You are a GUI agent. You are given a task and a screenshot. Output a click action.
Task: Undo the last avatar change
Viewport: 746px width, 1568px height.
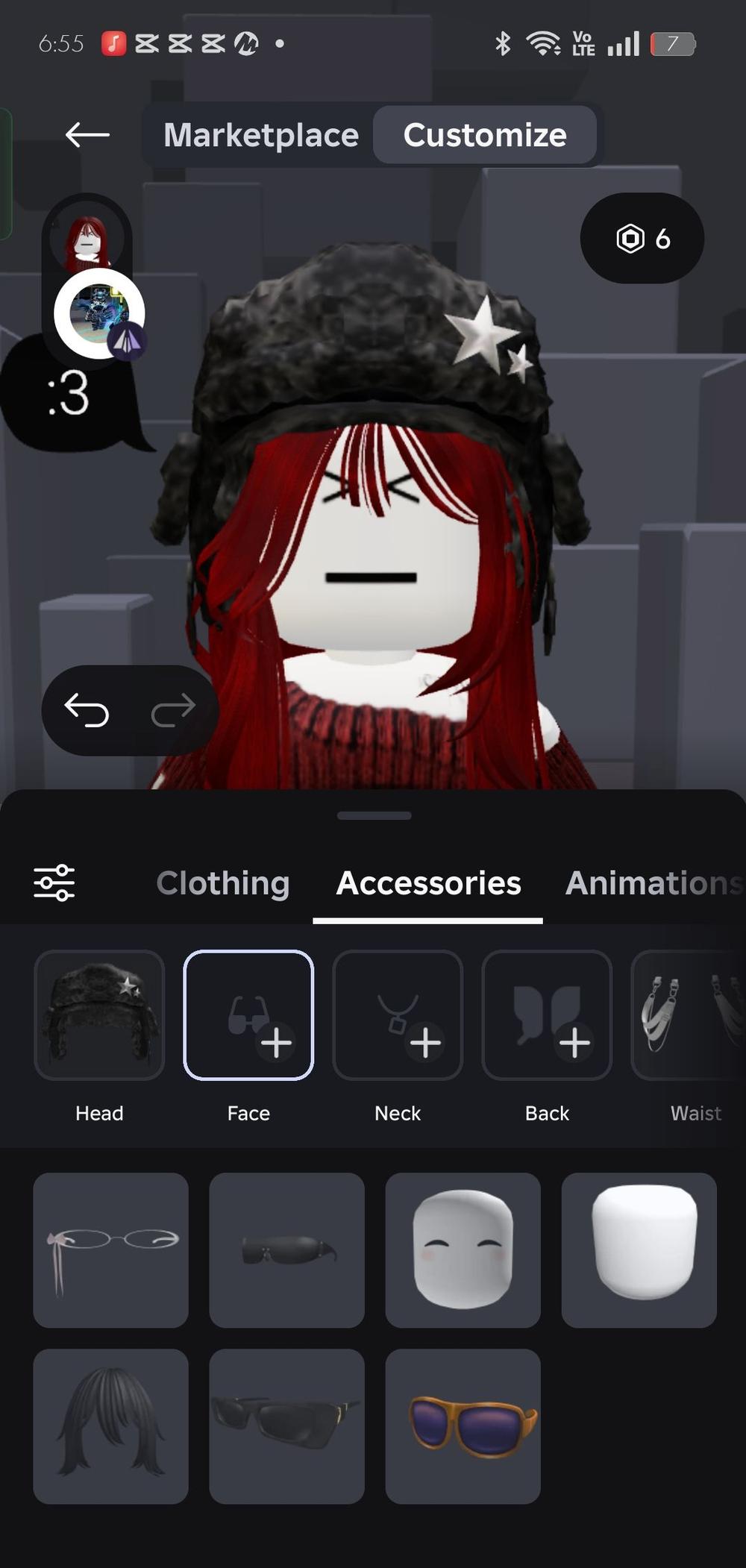[x=87, y=710]
